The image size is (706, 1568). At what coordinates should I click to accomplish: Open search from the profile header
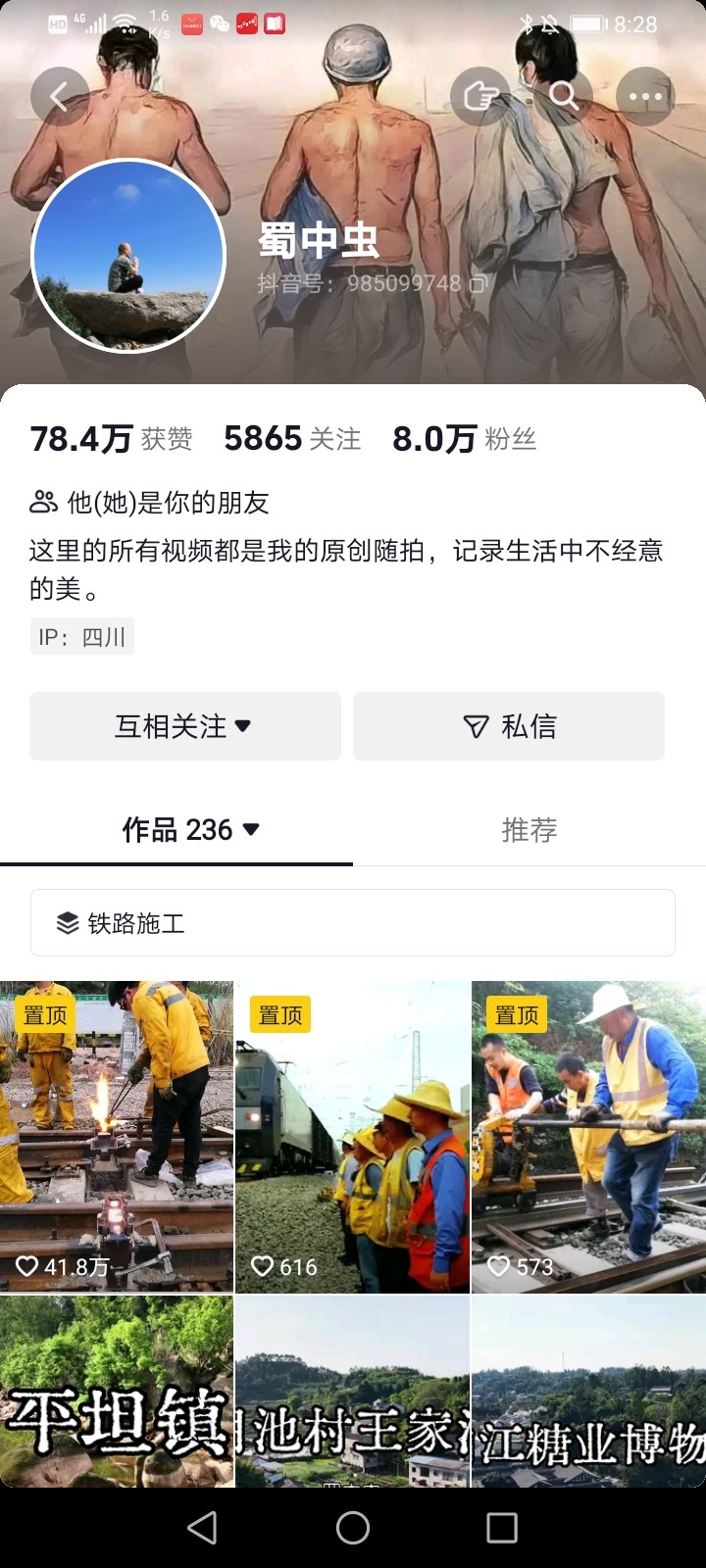pyautogui.click(x=563, y=96)
